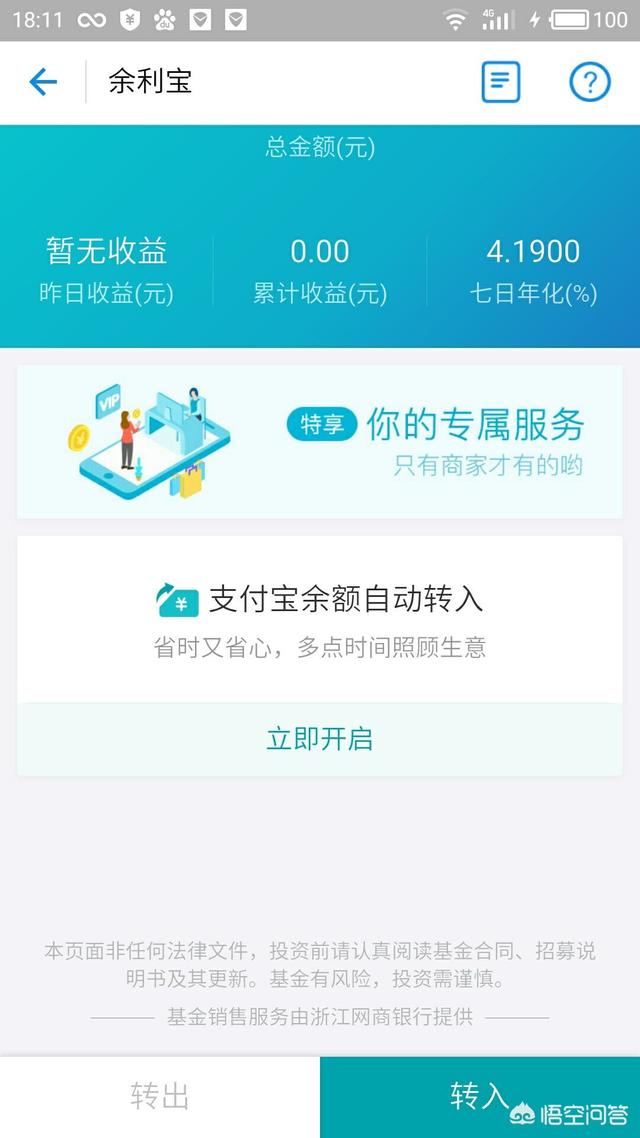Screen dimensions: 640x1138
Task: Open the 你的专属服务 banner
Action: click(320, 441)
